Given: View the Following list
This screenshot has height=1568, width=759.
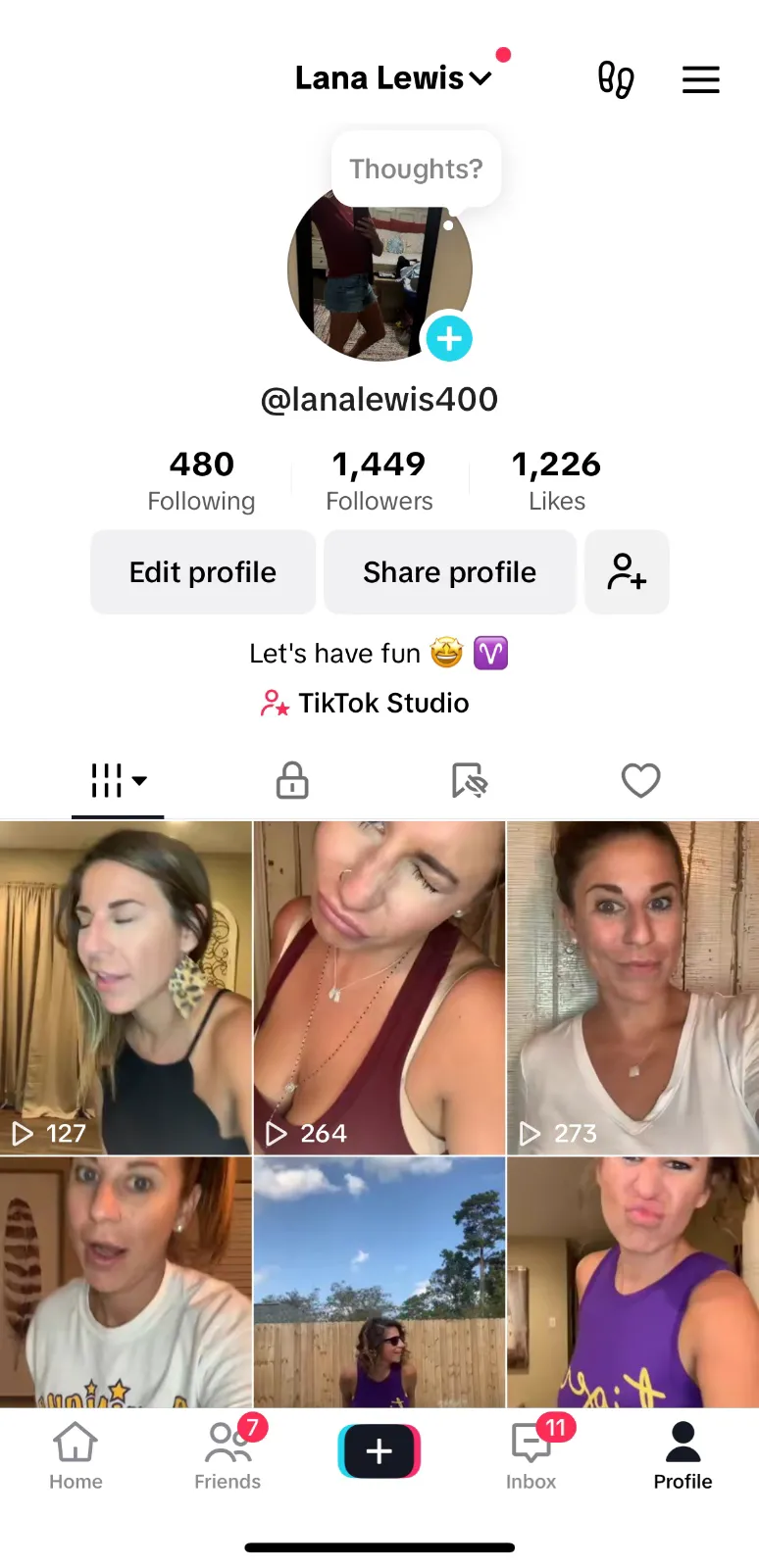Looking at the screenshot, I should pos(201,479).
